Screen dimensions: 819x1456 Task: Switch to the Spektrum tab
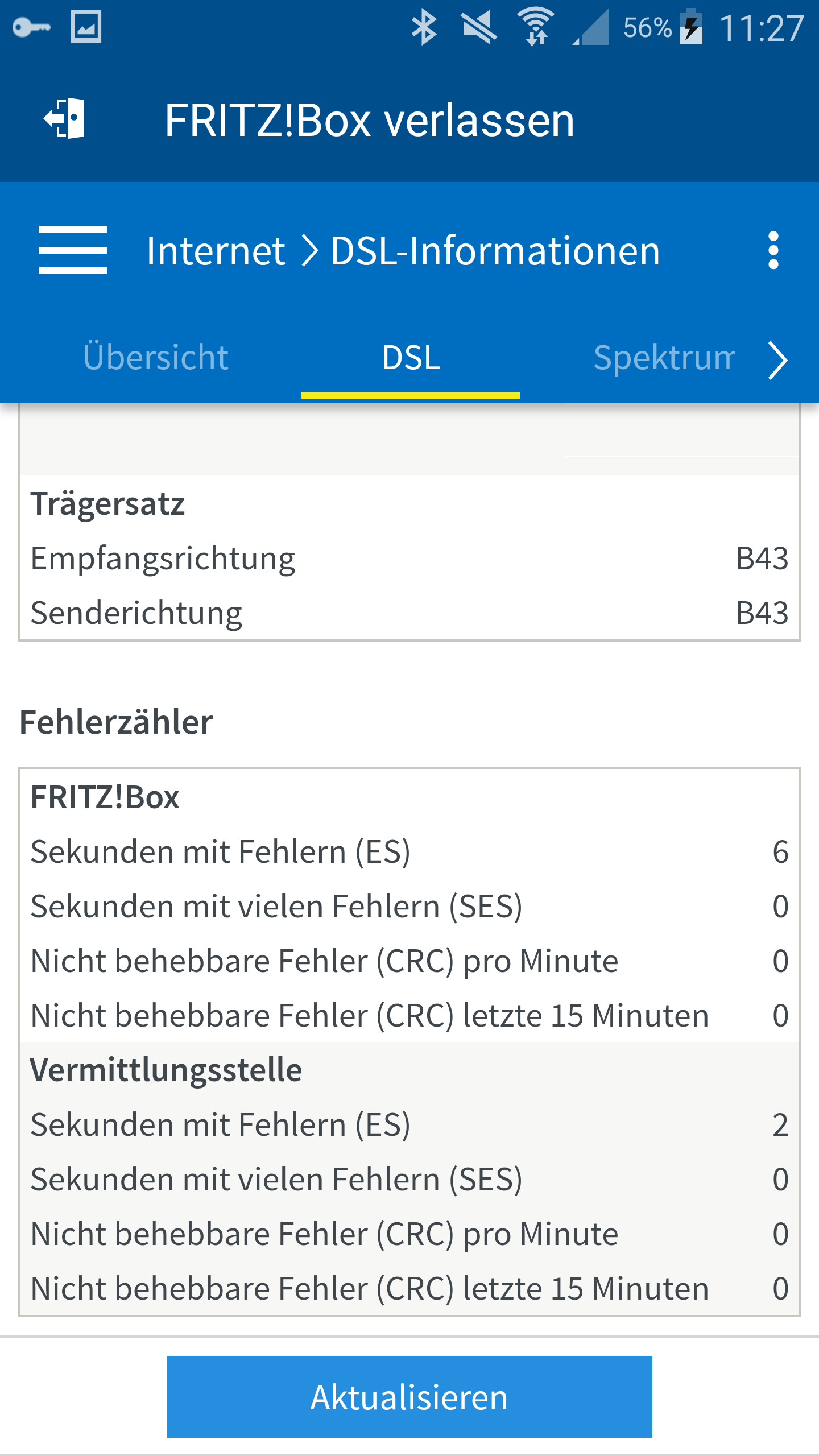point(663,357)
